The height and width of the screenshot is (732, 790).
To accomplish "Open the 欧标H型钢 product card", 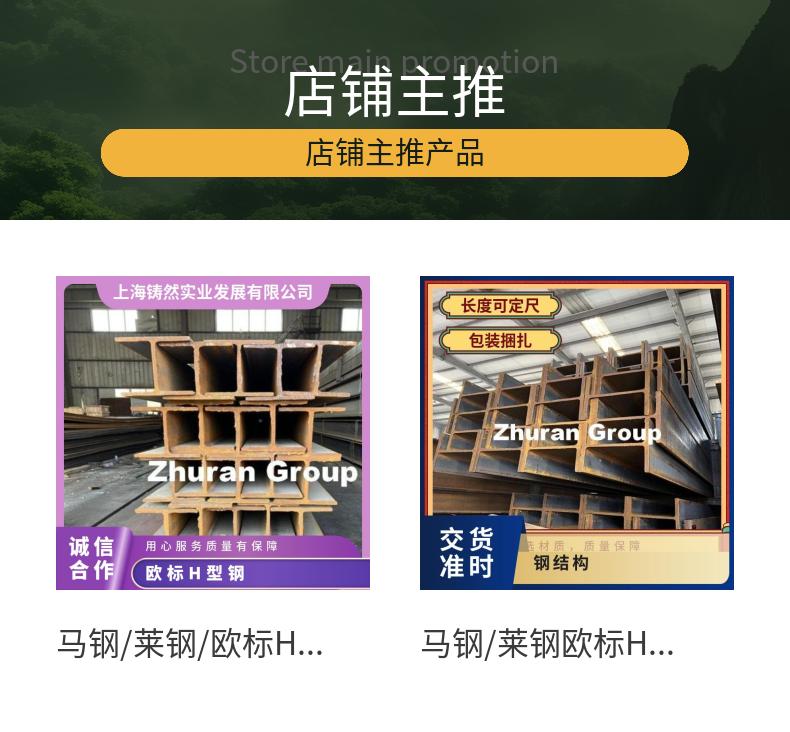I will point(213,433).
